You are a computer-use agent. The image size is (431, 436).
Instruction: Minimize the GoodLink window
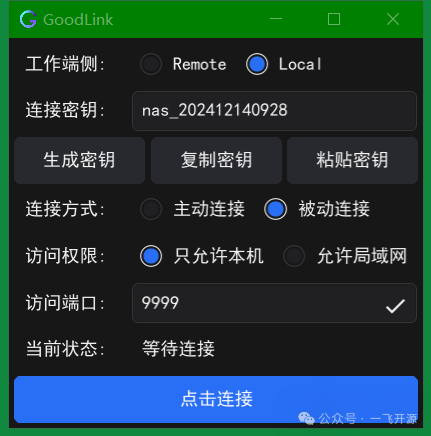pyautogui.click(x=276, y=19)
